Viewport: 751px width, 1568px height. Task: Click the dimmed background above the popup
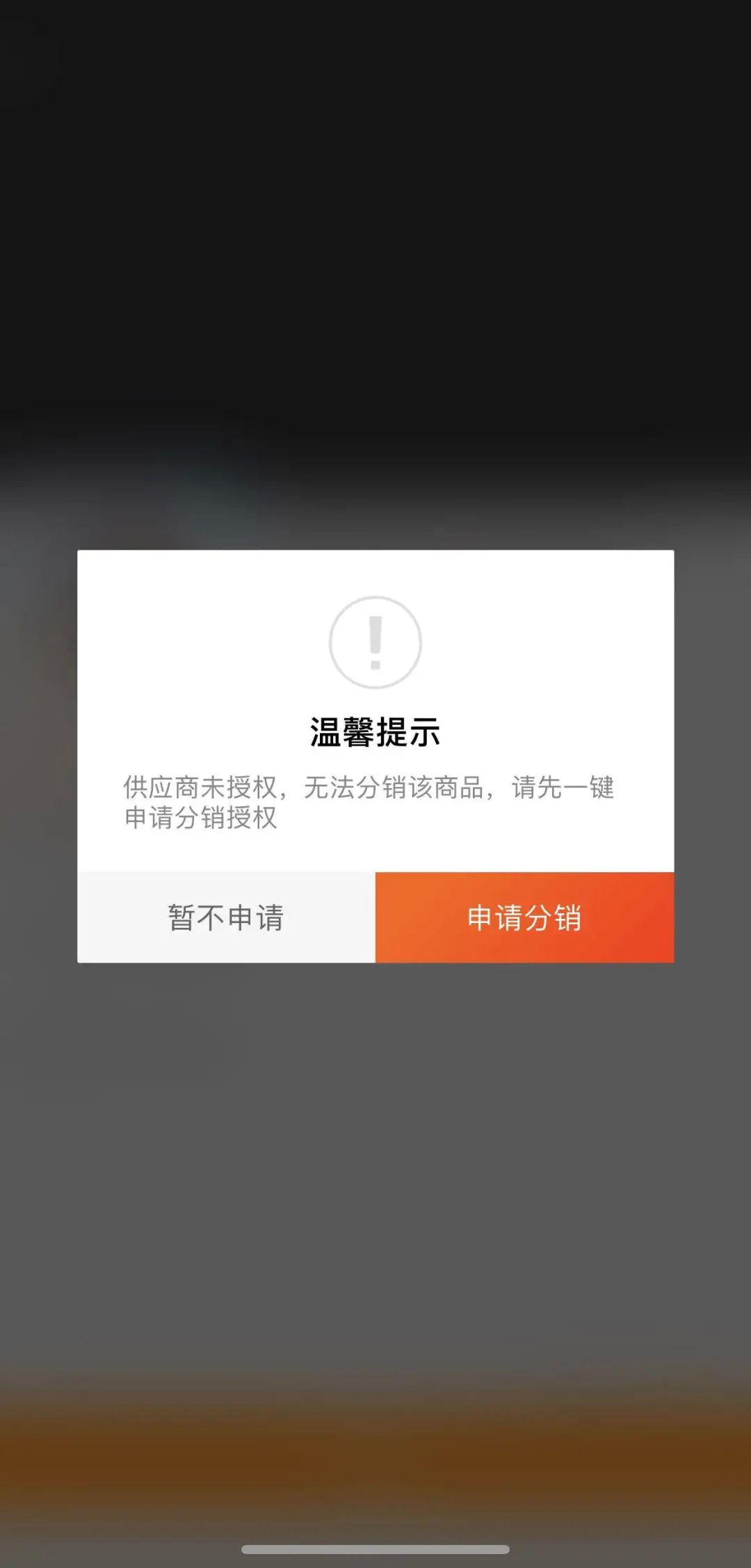coord(375,278)
